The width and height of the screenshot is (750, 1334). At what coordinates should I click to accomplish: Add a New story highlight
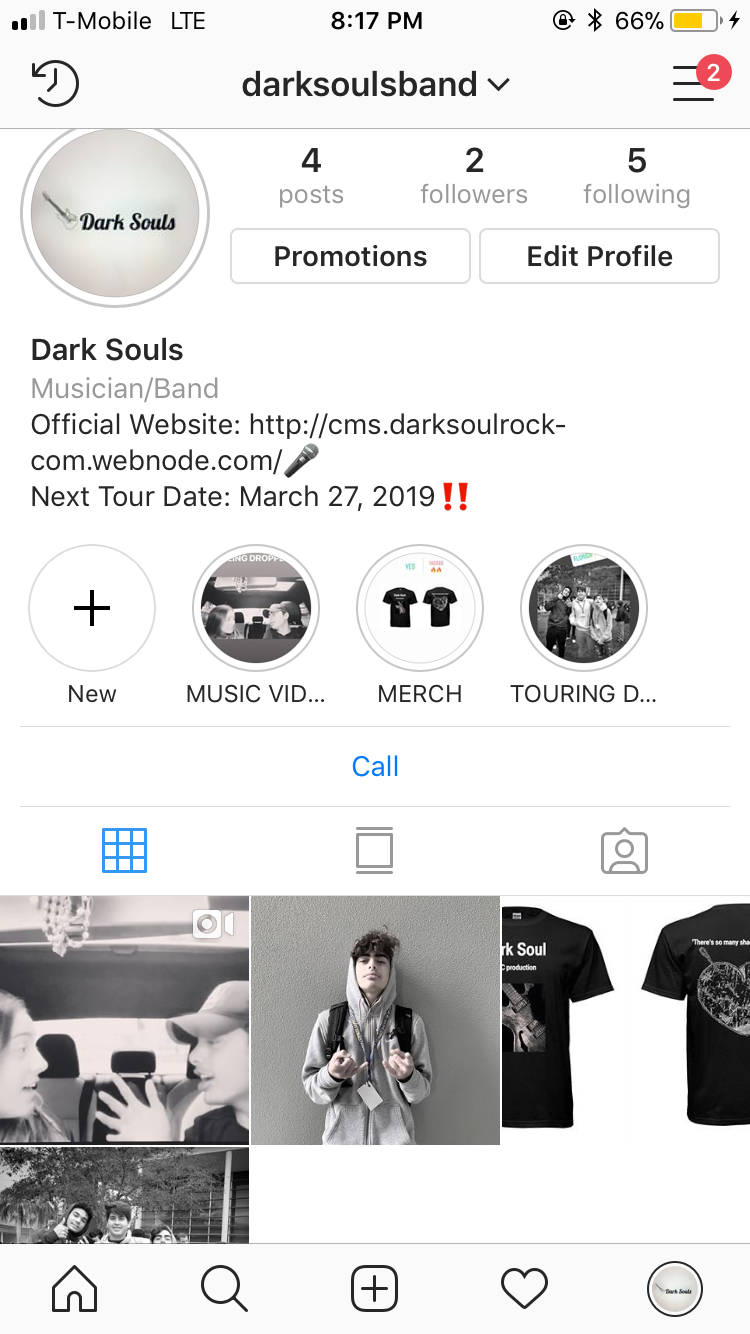(x=92, y=608)
